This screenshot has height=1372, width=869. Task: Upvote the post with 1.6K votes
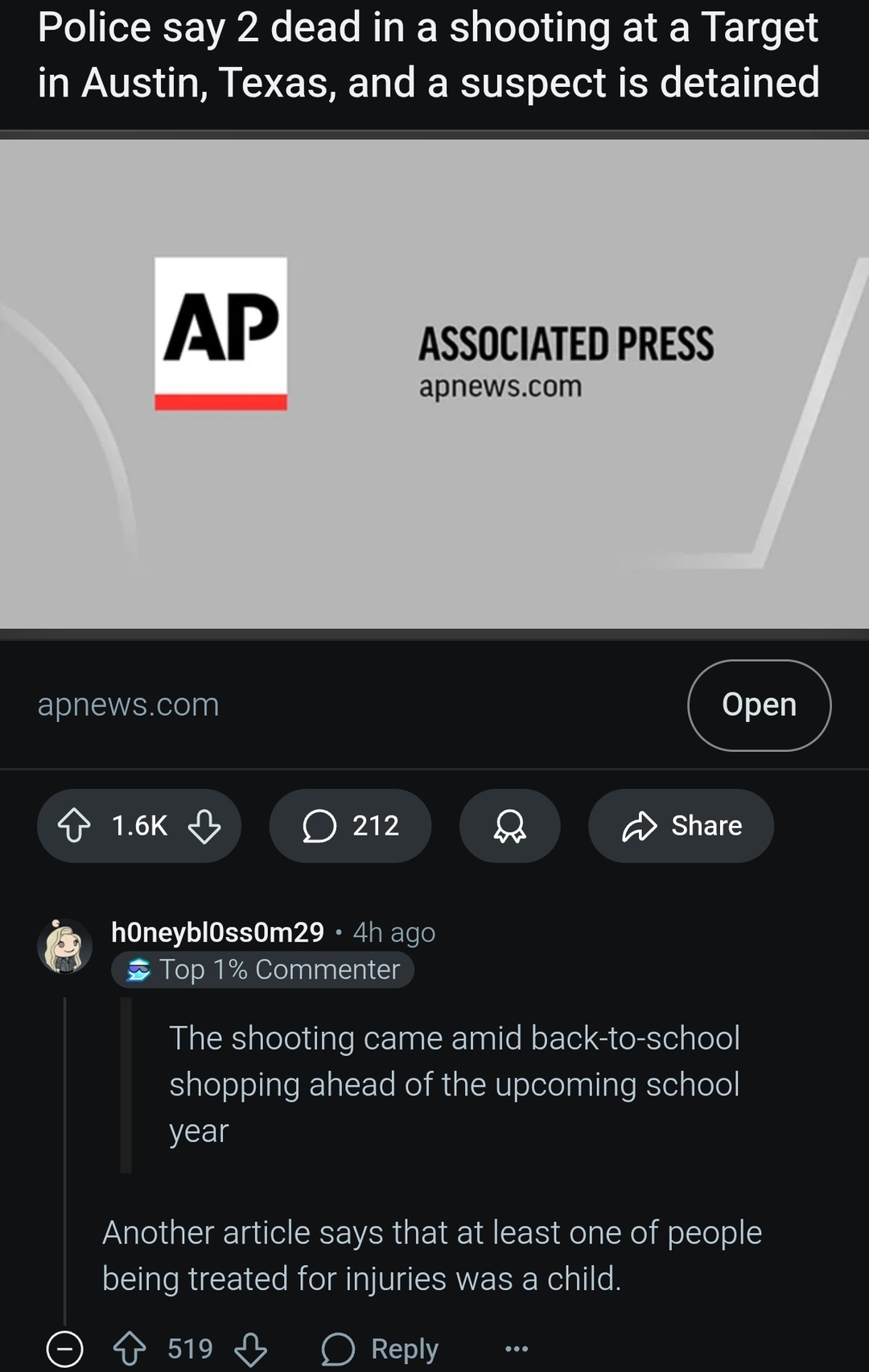click(x=75, y=826)
